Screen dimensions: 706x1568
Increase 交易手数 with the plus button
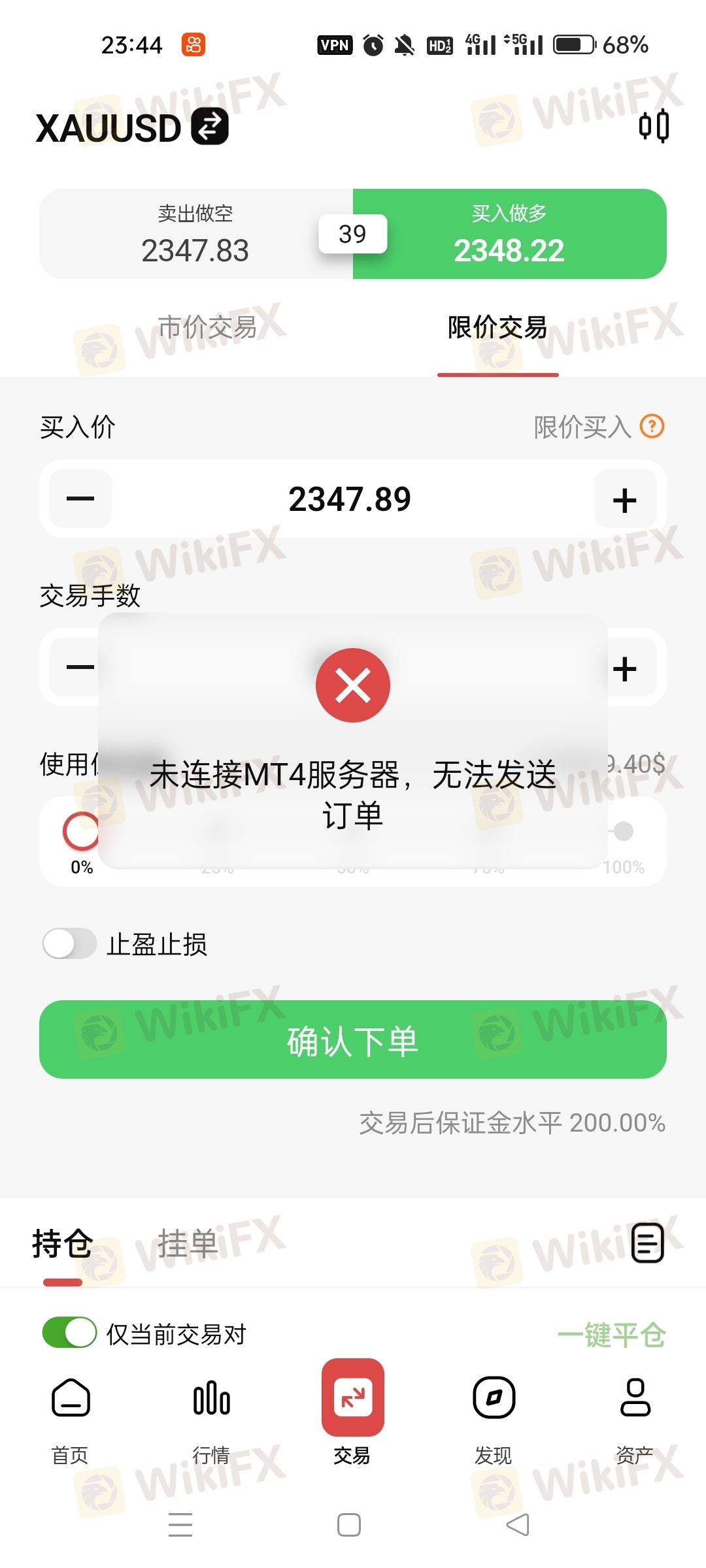pyautogui.click(x=625, y=668)
